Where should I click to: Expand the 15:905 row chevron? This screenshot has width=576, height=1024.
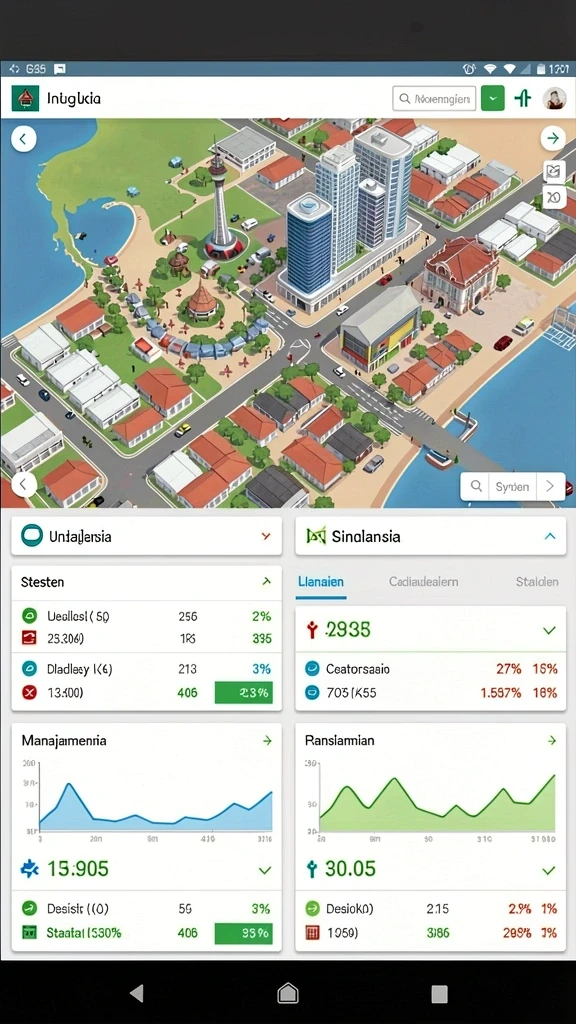(x=264, y=870)
